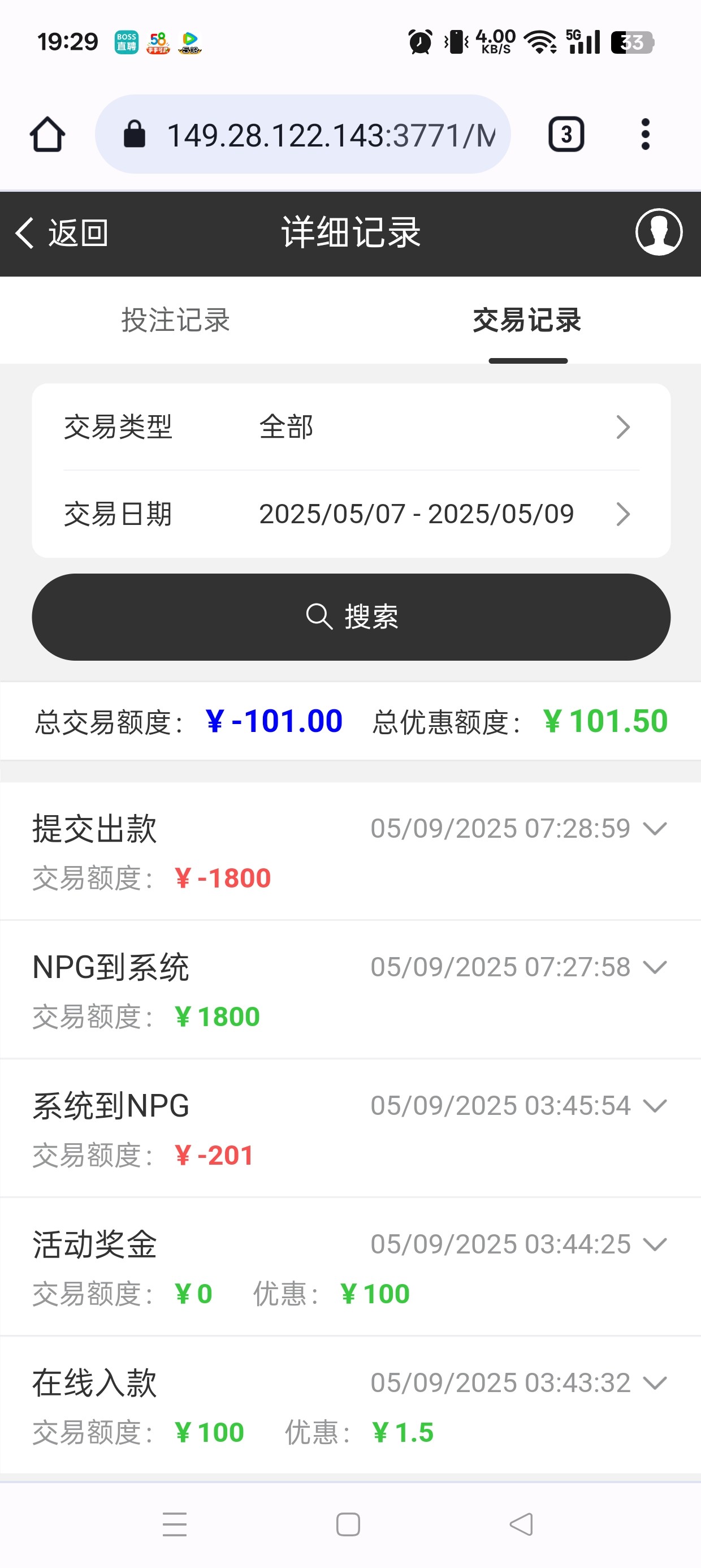Viewport: 701px width, 1568px height.
Task: Open the 交易日期 date range picker
Action: (x=624, y=514)
